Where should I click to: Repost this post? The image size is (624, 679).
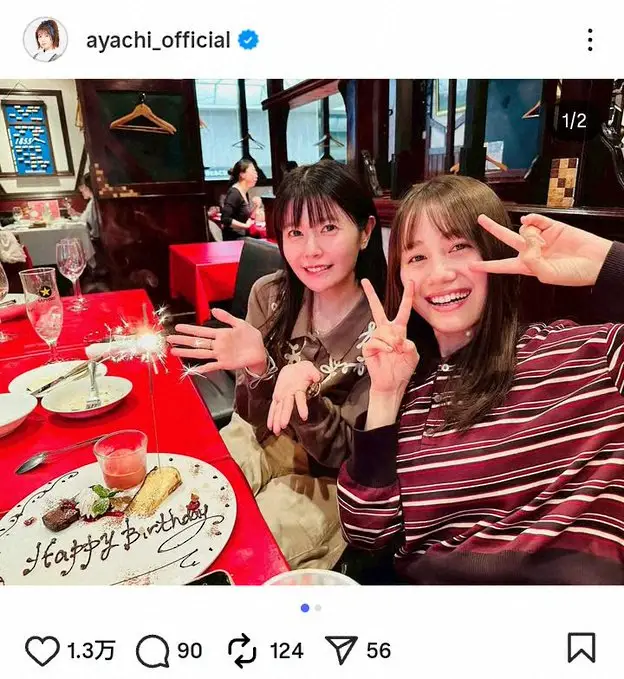[242, 650]
